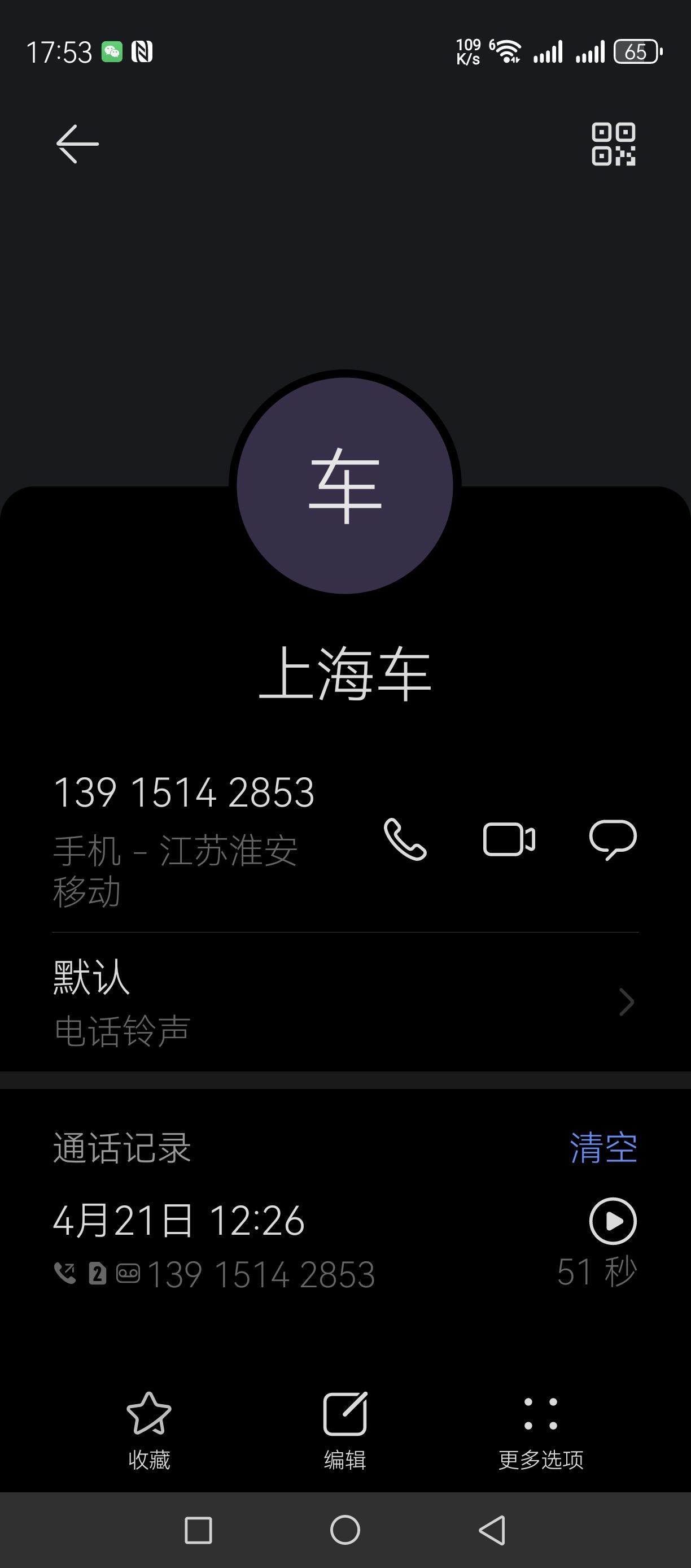Image resolution: width=691 pixels, height=1568 pixels.
Task: Tap the contact avatar 车
Action: point(345,486)
